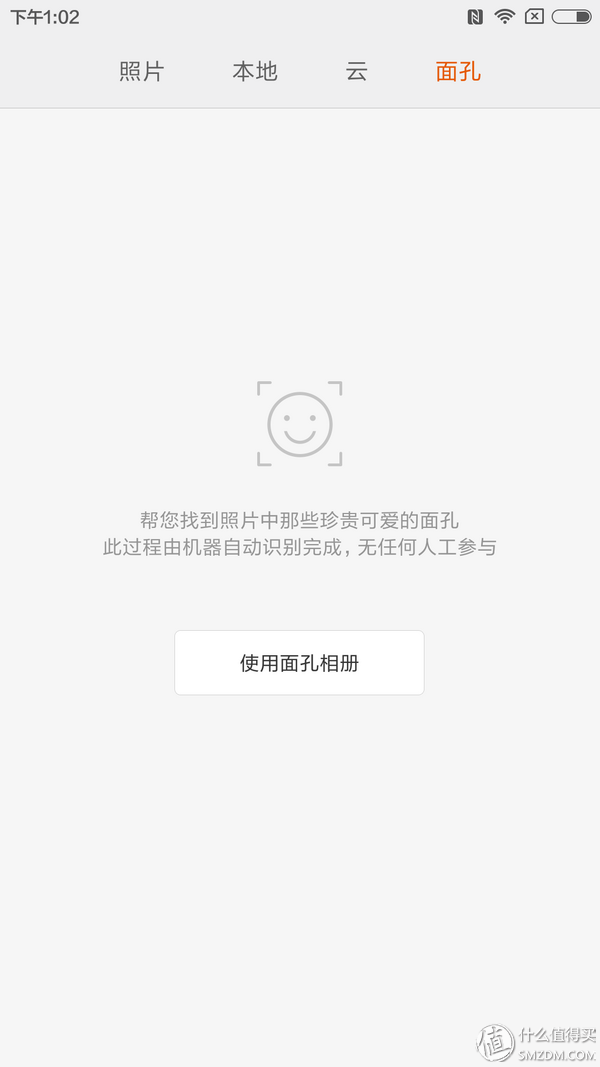
Task: Open the 云 tab
Action: (x=356, y=72)
